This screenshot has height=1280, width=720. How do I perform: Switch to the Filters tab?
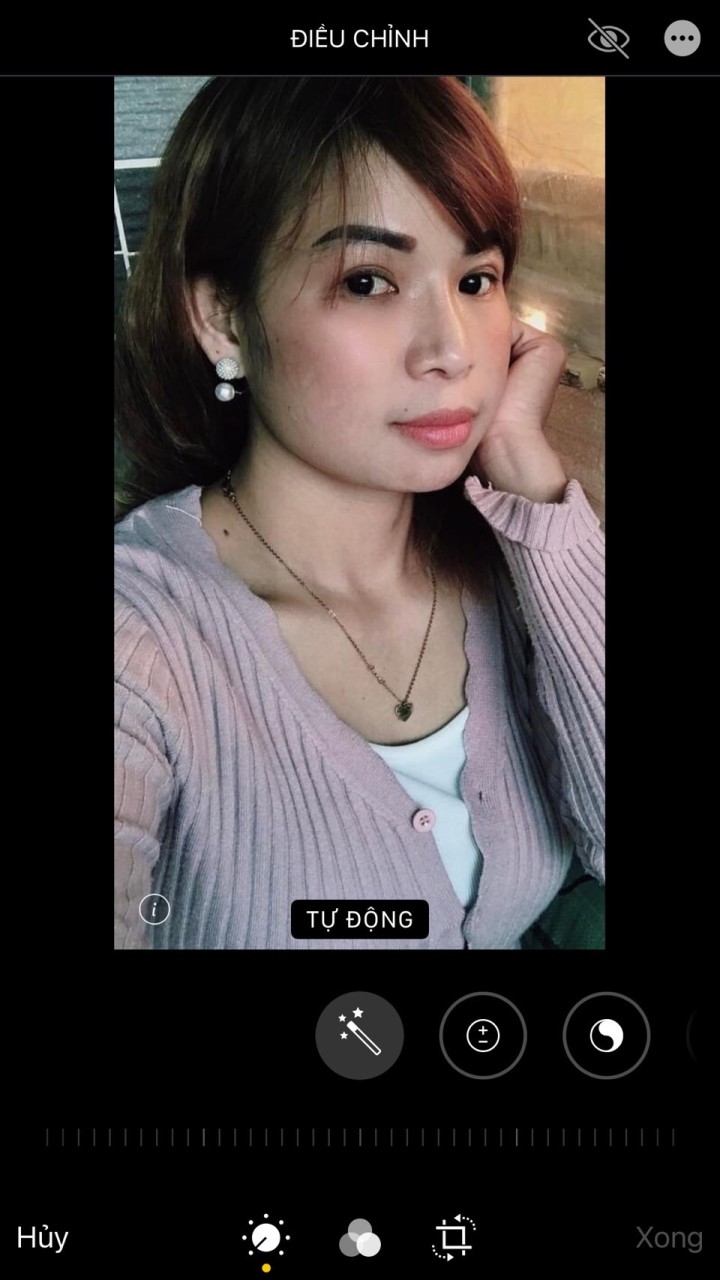[360, 1240]
